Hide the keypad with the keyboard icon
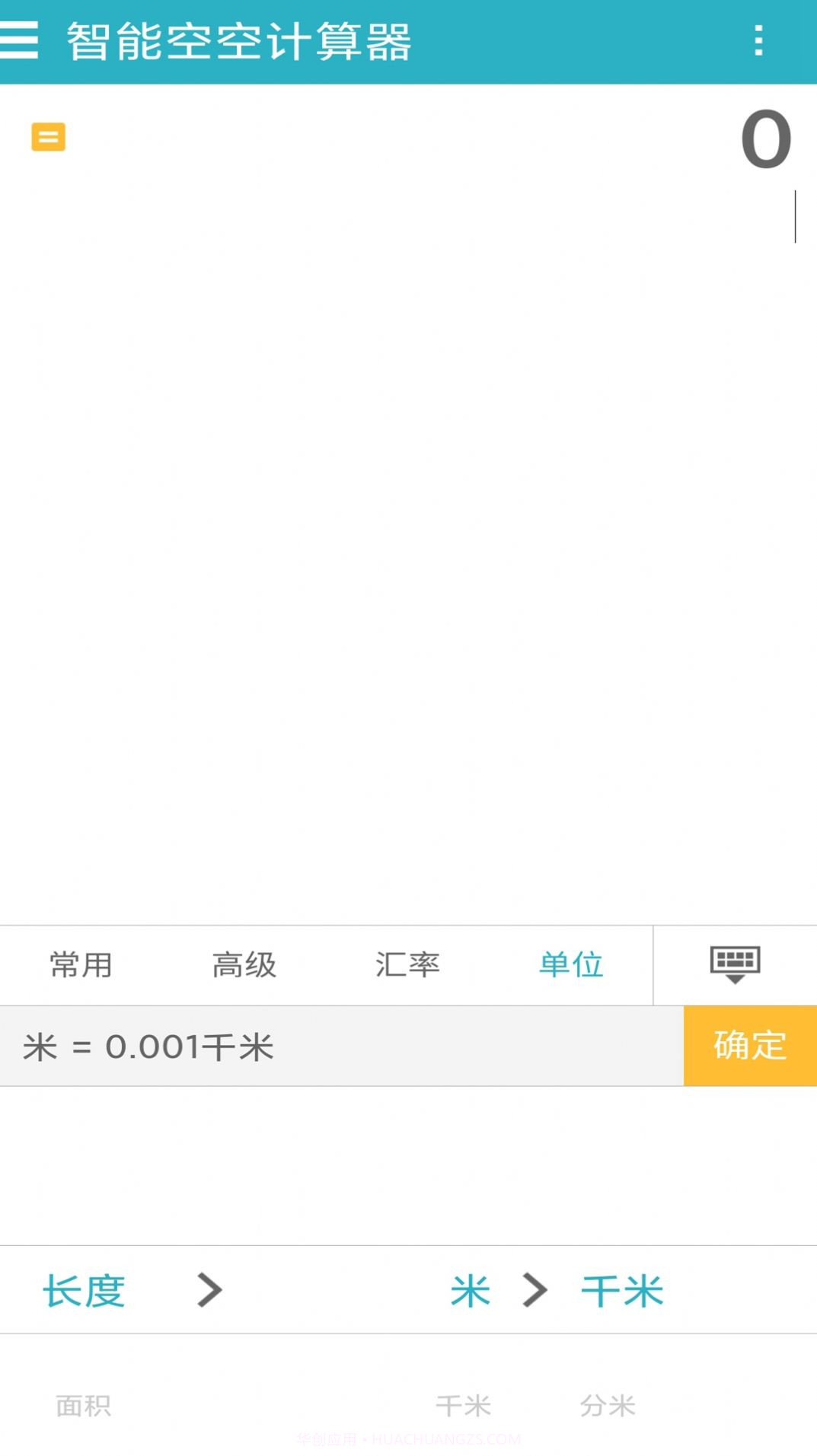 click(733, 965)
